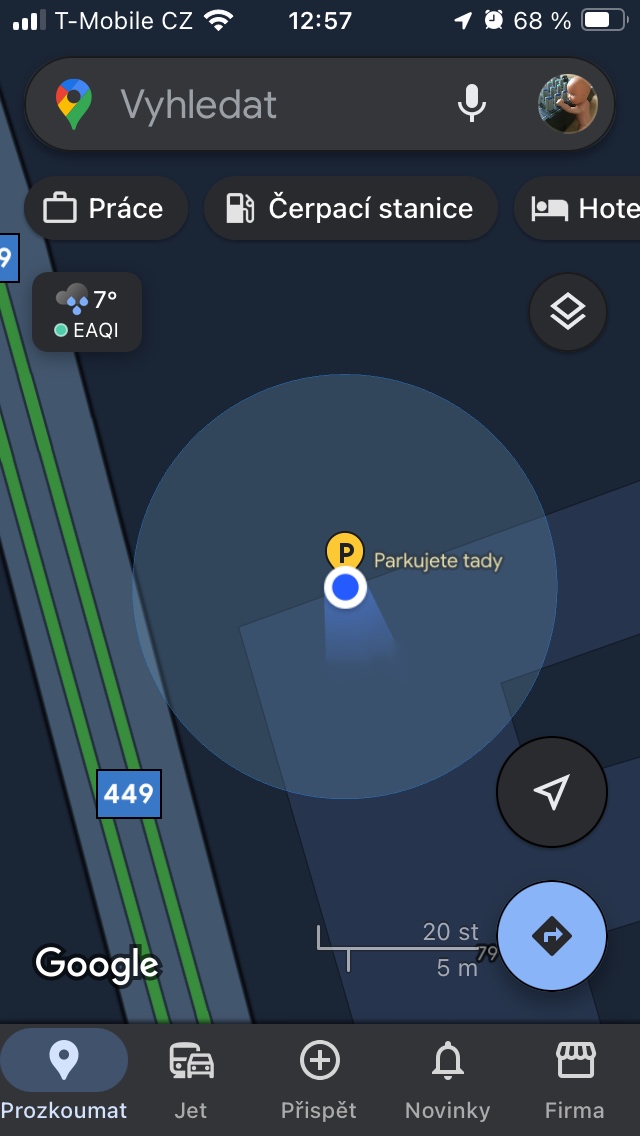The width and height of the screenshot is (640, 1136).
Task: Switch to the Prozkoumat tab
Action: [x=64, y=1078]
